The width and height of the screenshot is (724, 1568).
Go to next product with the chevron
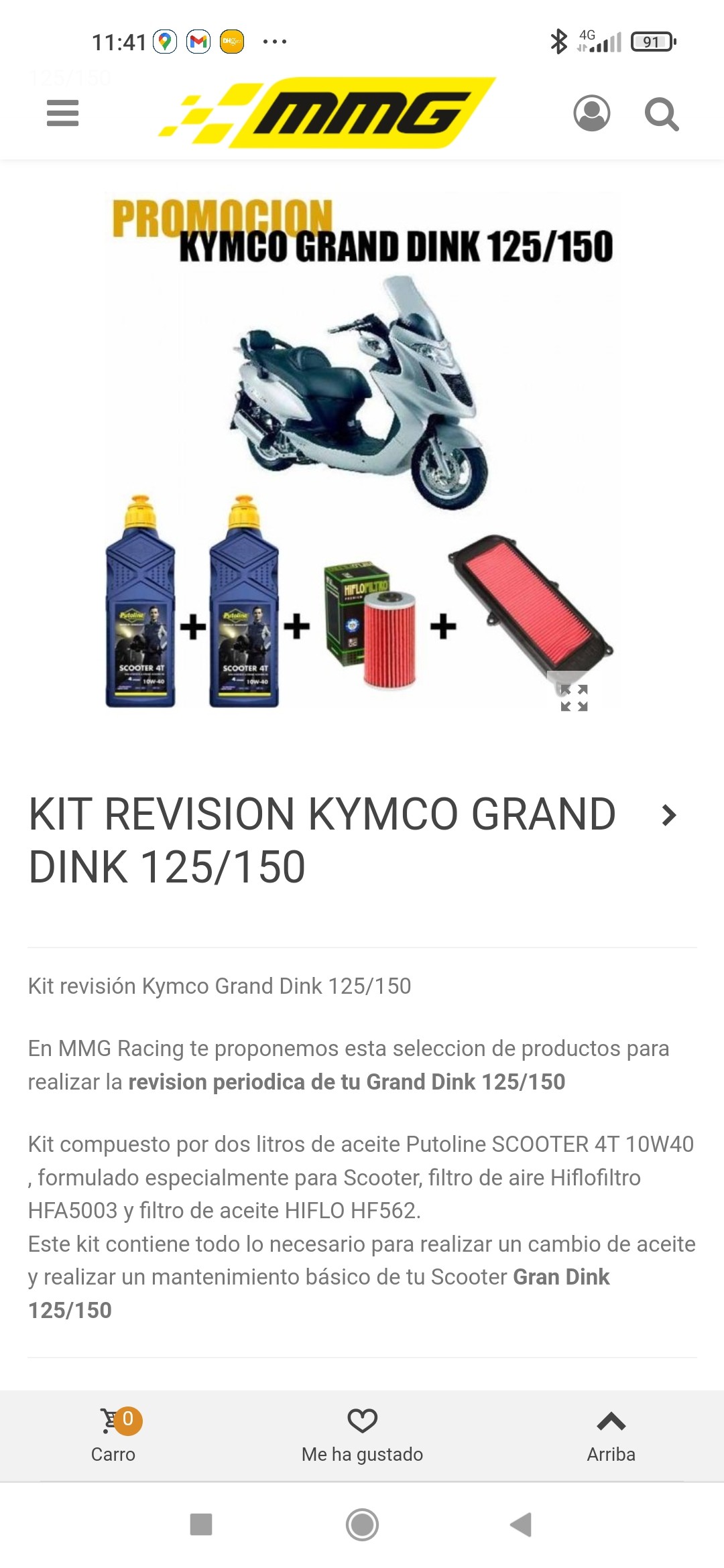coord(668,815)
